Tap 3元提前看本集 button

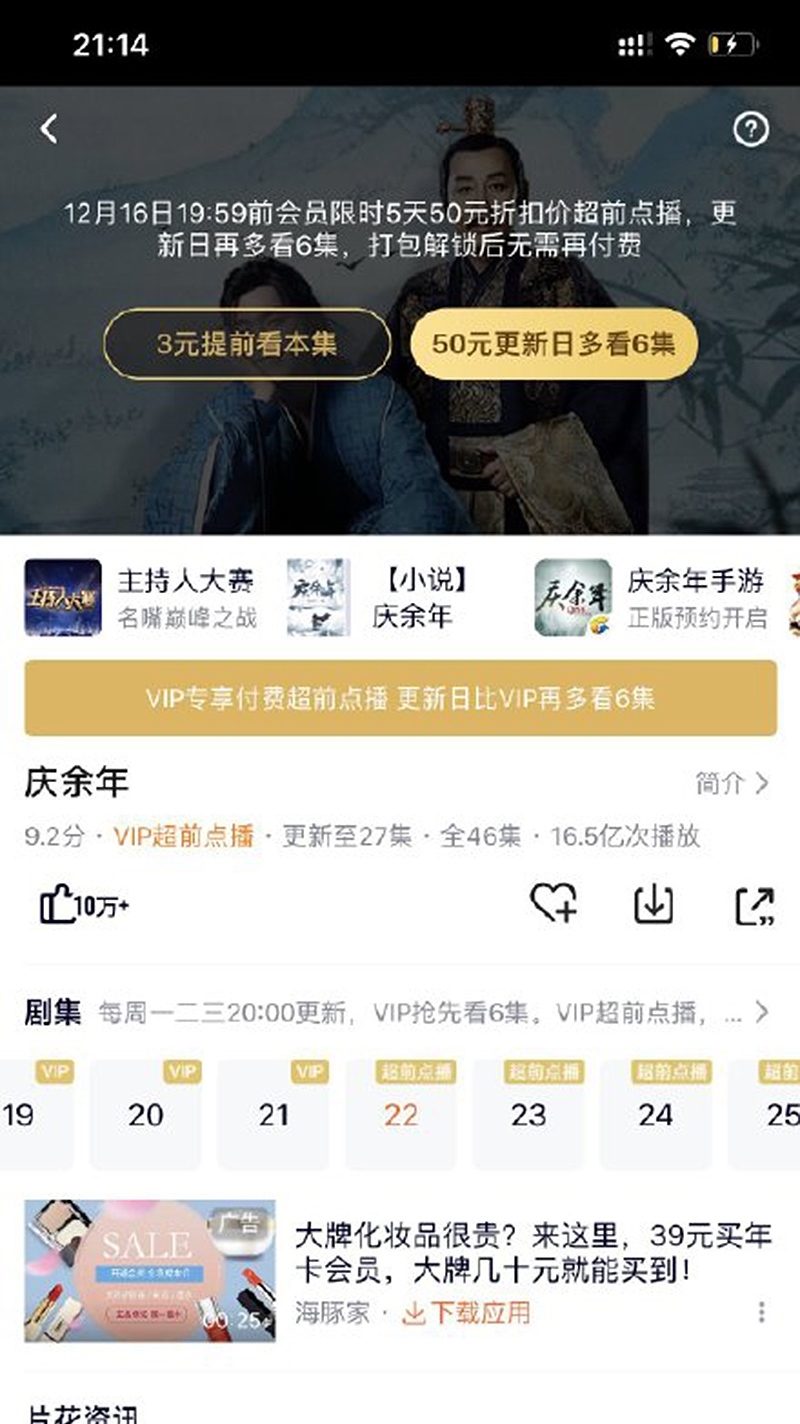(247, 344)
